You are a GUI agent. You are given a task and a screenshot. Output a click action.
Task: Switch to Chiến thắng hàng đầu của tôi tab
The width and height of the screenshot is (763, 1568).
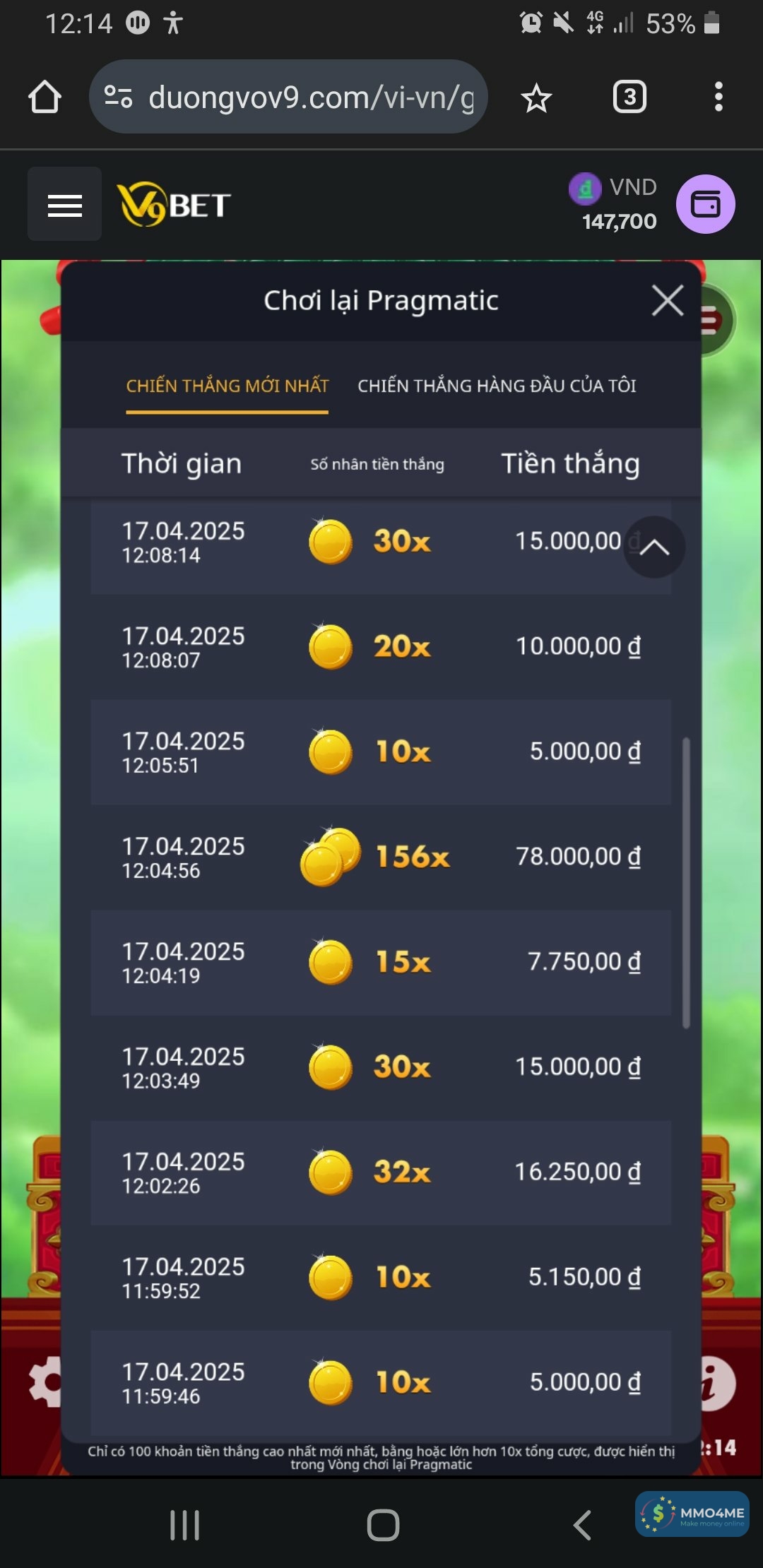point(497,386)
